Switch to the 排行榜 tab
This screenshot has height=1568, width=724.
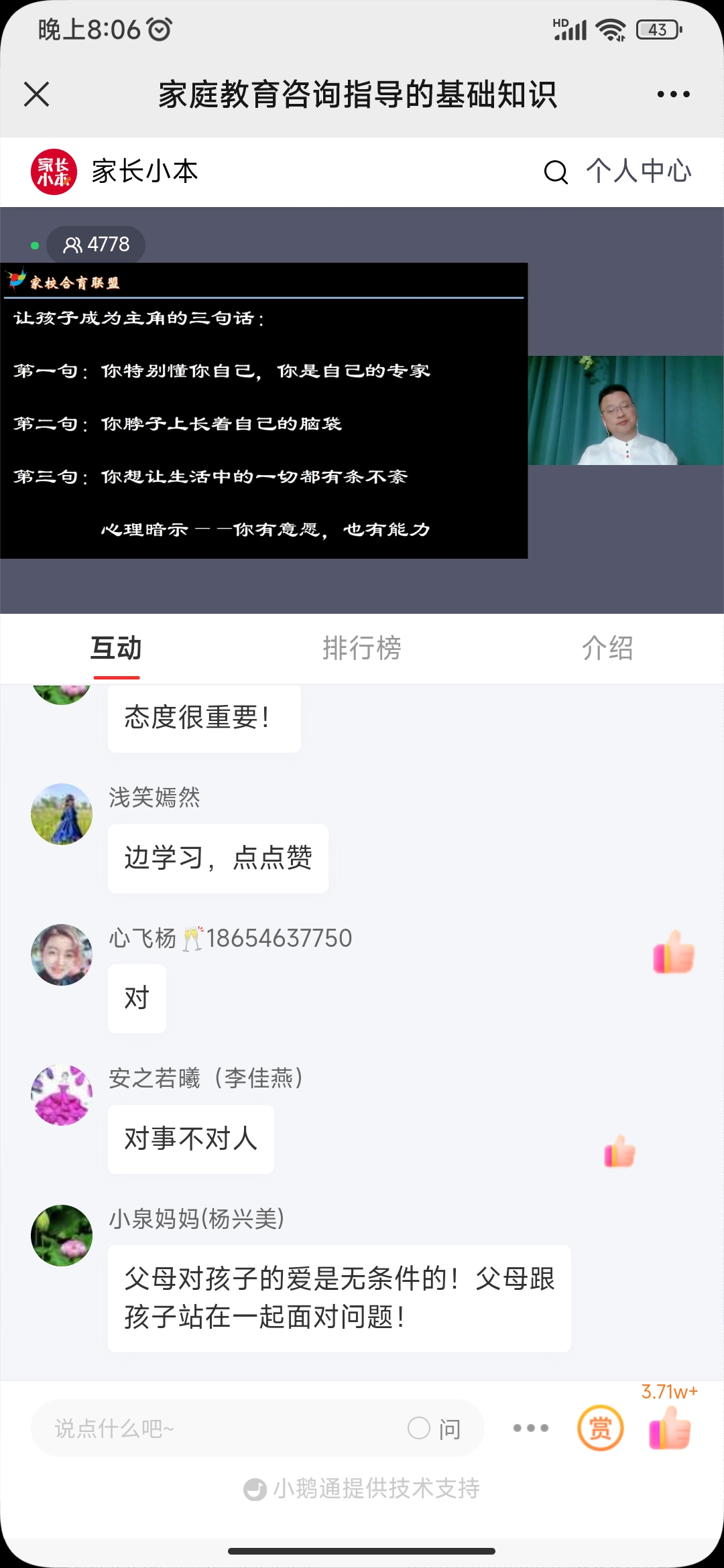[x=361, y=648]
